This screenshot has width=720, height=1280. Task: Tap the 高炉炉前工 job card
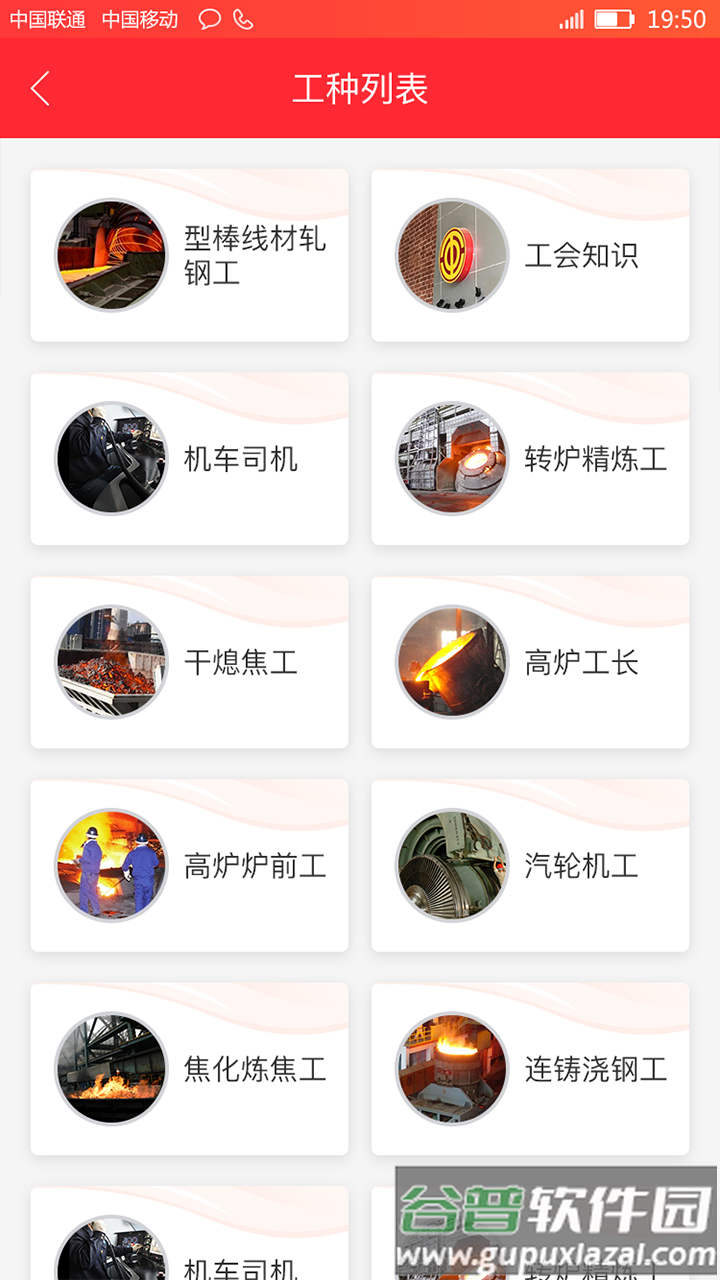(190, 866)
